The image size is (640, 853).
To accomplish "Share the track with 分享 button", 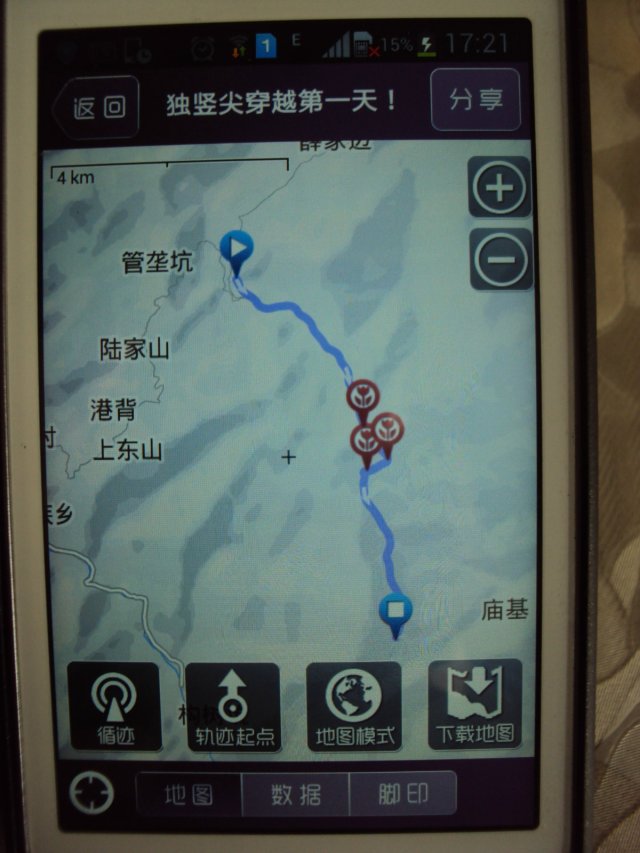I will tap(475, 100).
